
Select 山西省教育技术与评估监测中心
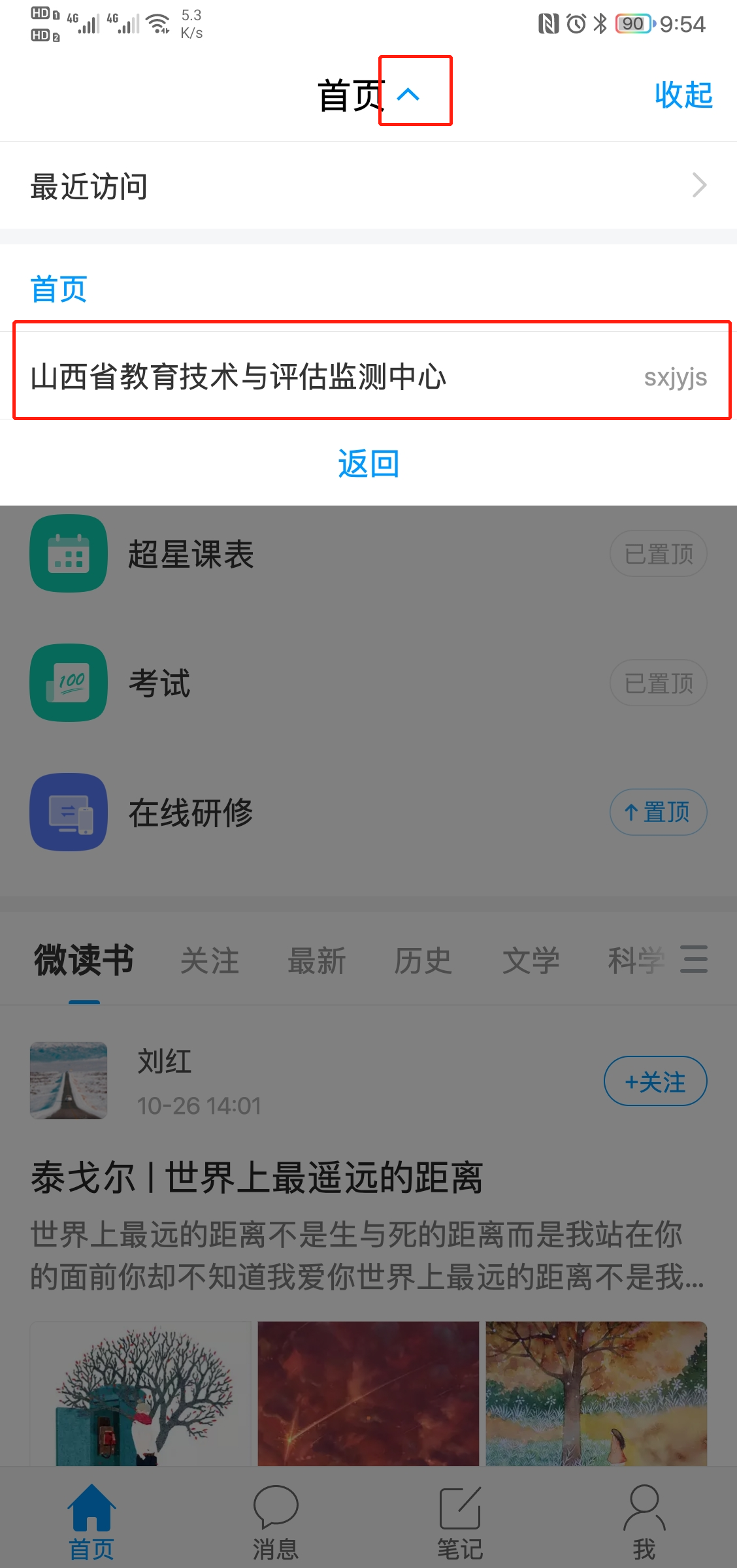coord(368,377)
